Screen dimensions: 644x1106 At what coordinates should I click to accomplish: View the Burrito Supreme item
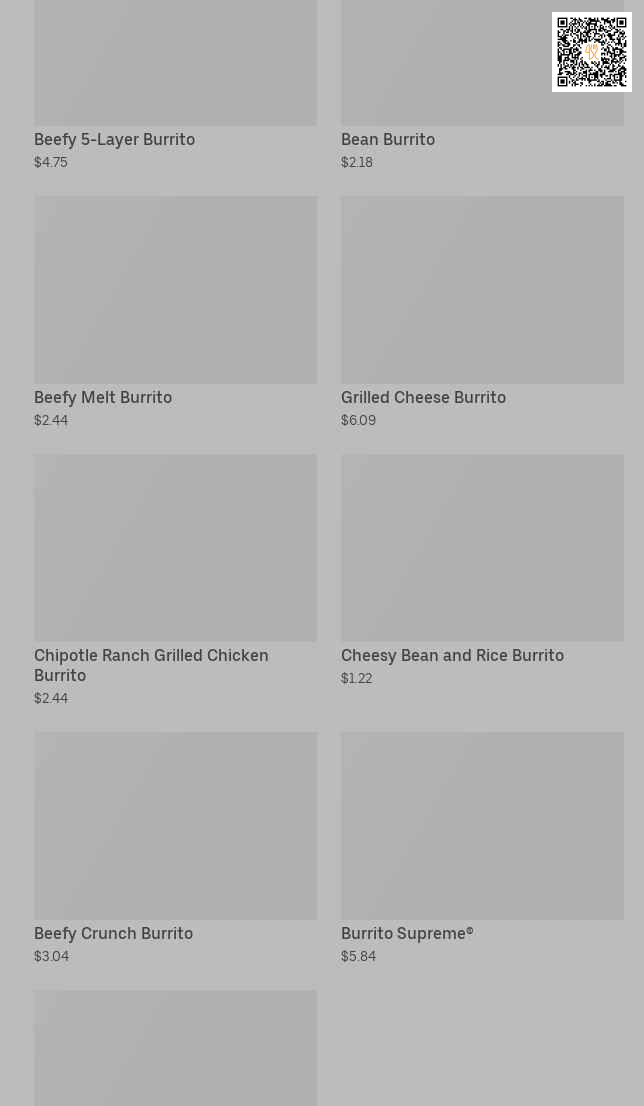click(482, 849)
